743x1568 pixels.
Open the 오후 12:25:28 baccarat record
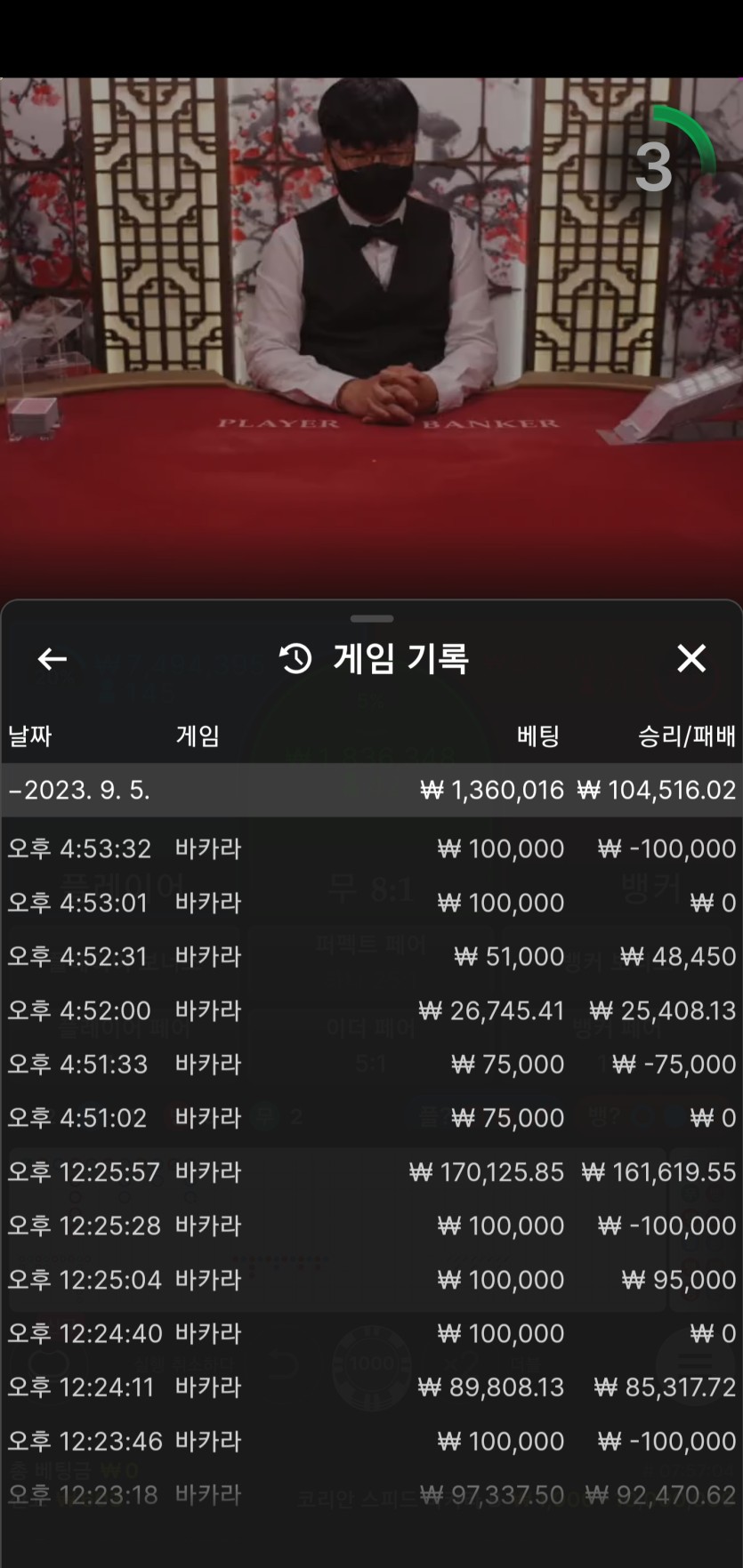click(x=371, y=1226)
